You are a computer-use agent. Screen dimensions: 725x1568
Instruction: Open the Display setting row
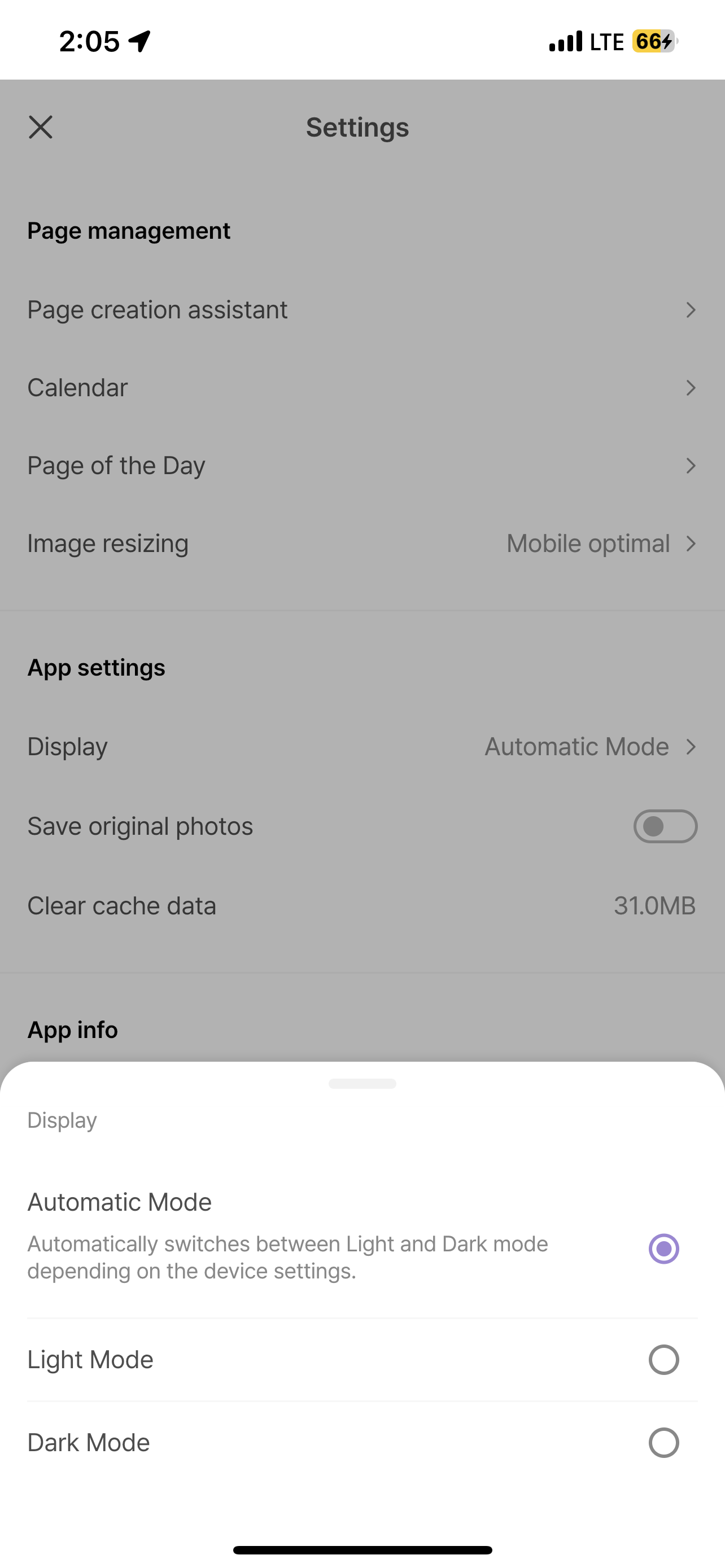click(362, 747)
